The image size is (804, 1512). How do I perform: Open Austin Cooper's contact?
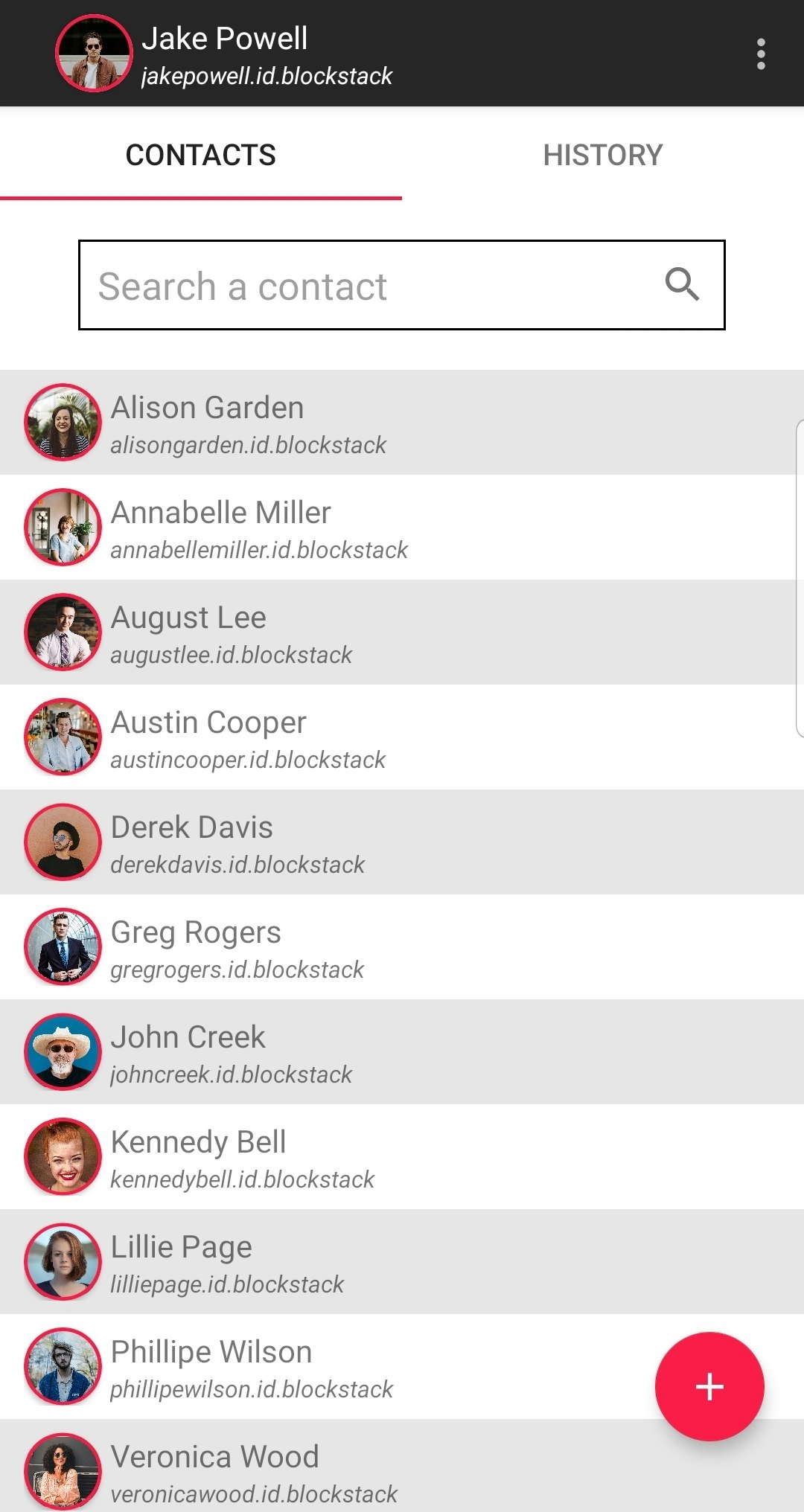point(298,738)
